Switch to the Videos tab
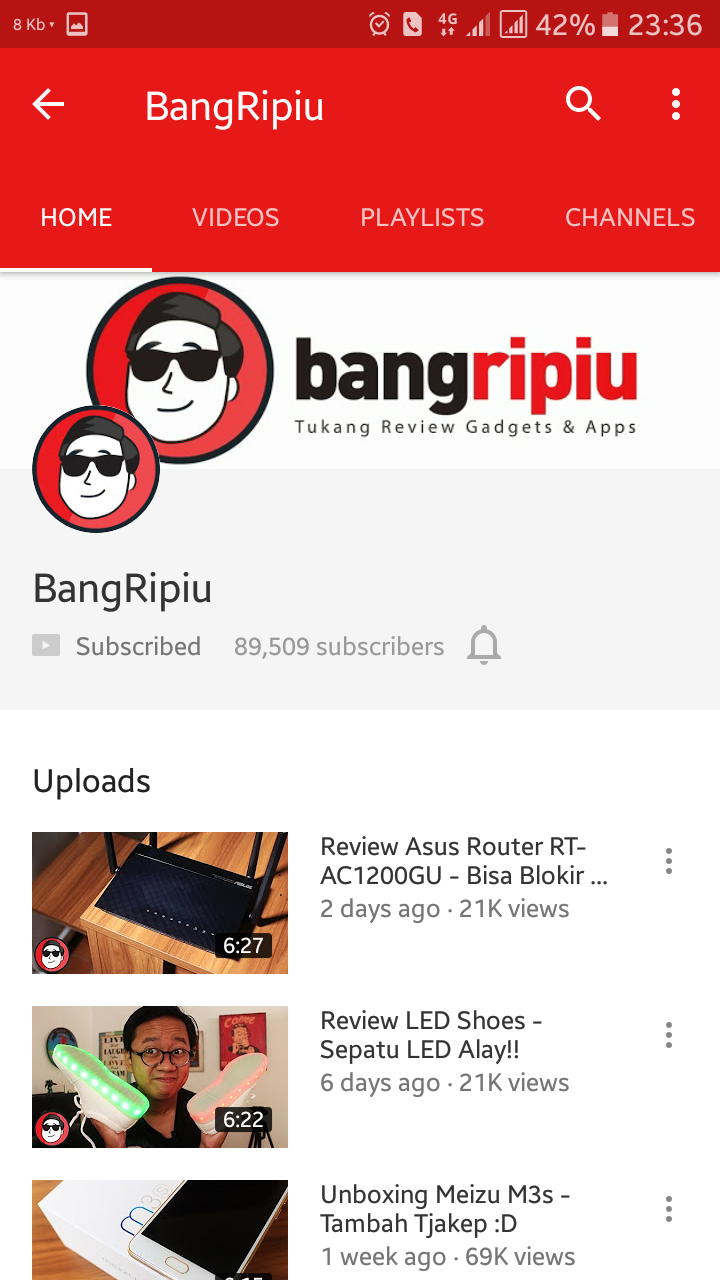 click(236, 218)
